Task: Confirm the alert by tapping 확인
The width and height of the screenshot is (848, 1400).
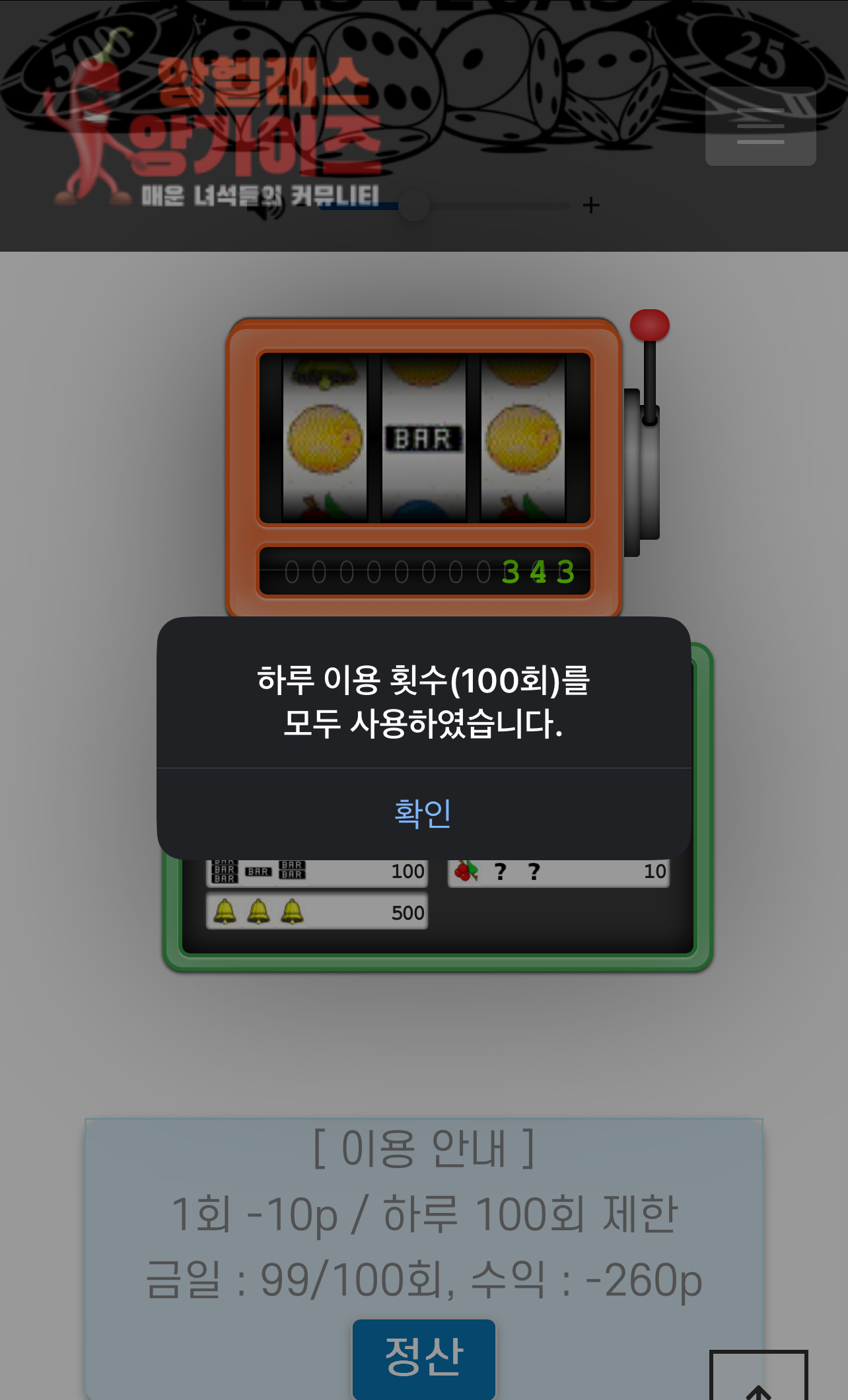Action: pyautogui.click(x=423, y=813)
